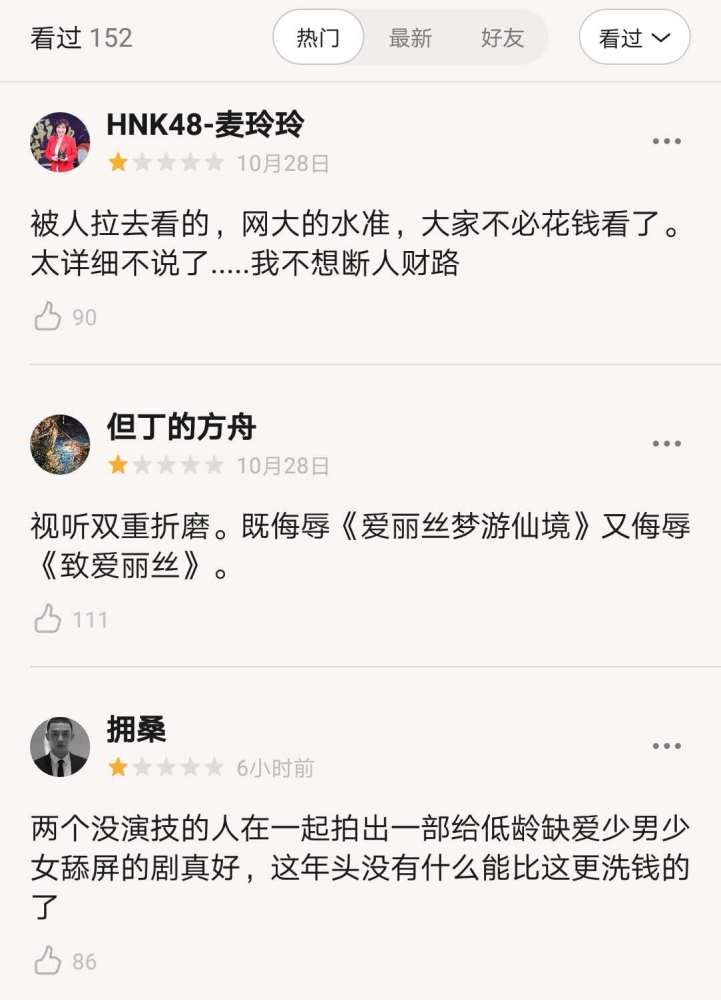
Task: Switch to the 热门 tab
Action: tap(318, 38)
